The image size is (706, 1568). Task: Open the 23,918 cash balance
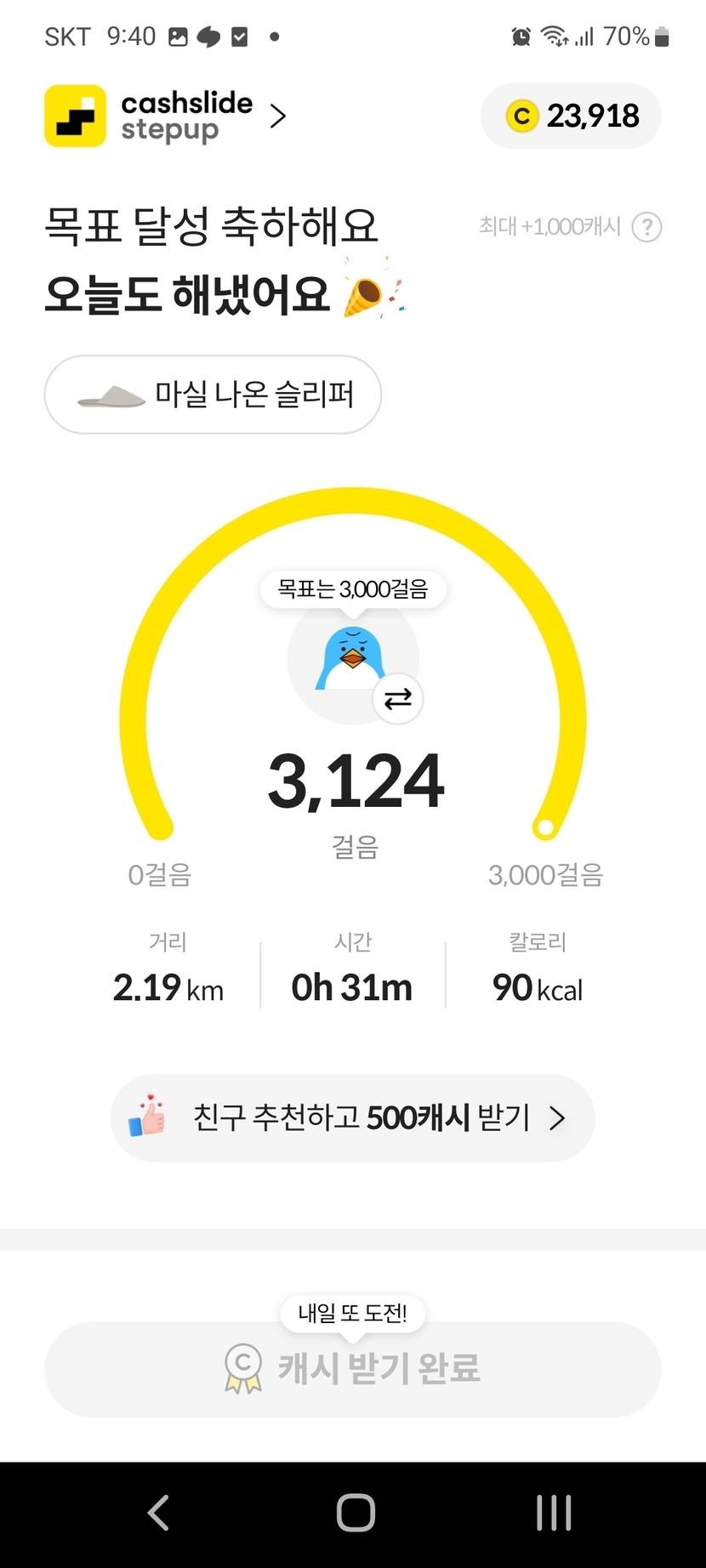coord(571,116)
